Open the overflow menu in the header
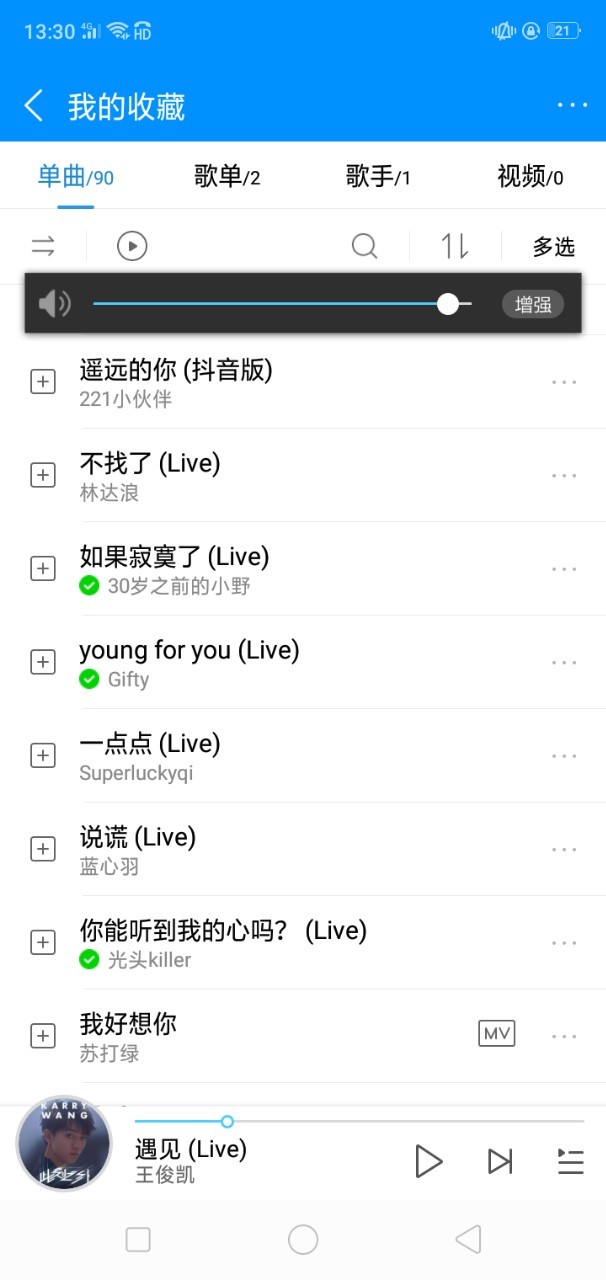Image resolution: width=606 pixels, height=1280 pixels. [x=572, y=106]
